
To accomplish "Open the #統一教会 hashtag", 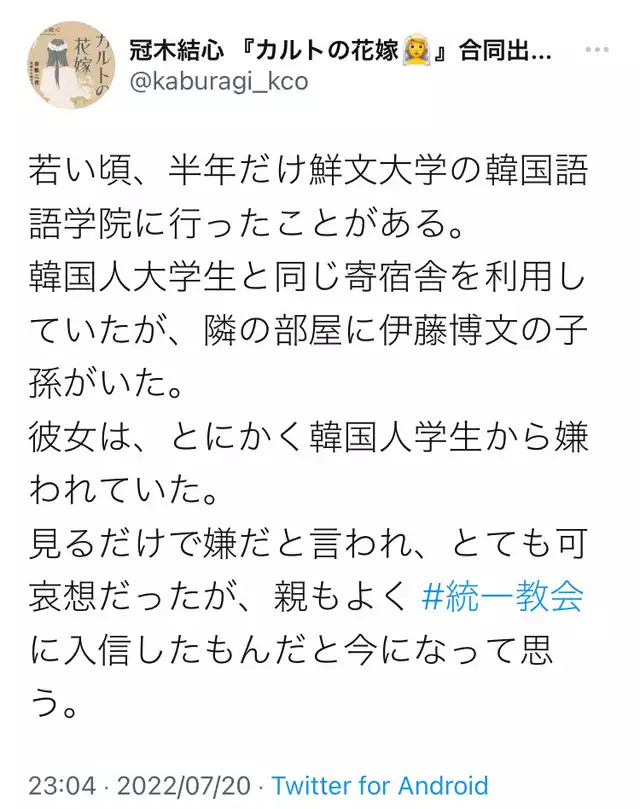I will [x=502, y=597].
